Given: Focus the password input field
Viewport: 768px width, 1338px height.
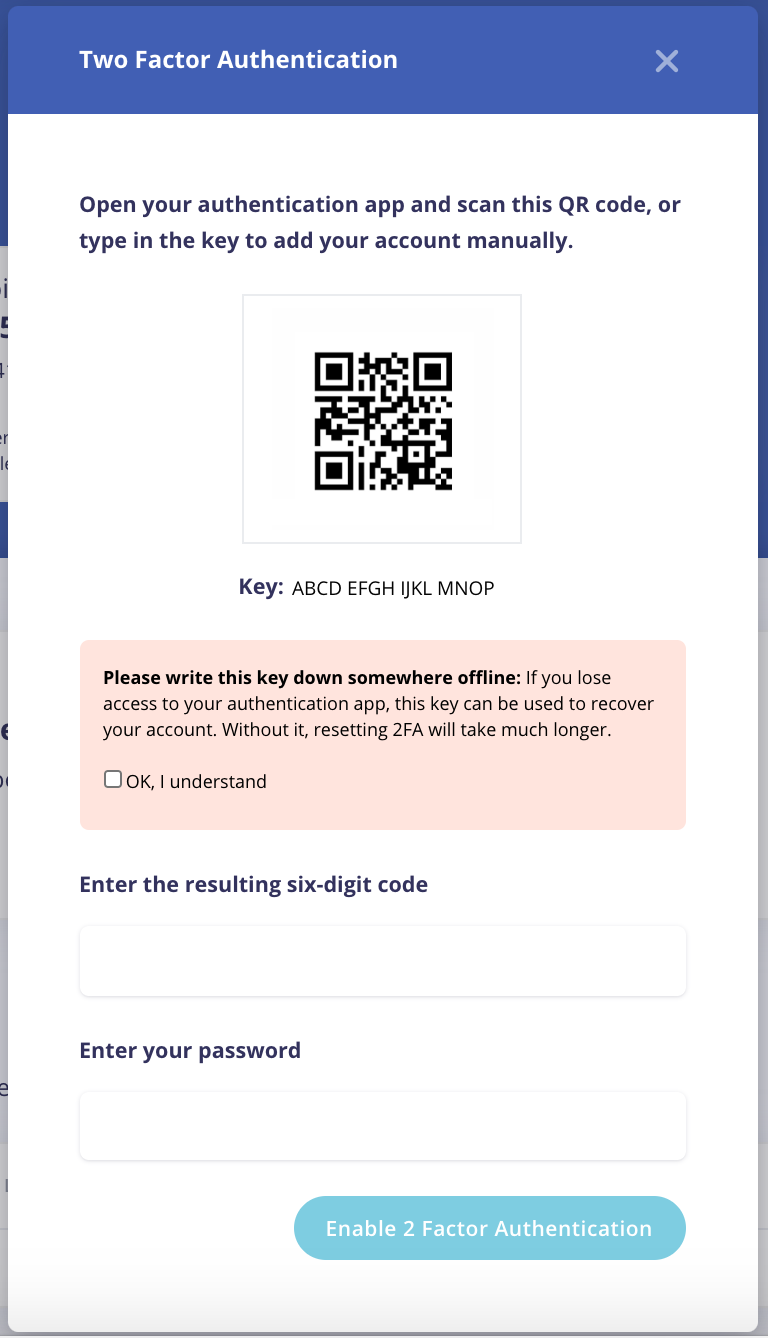Looking at the screenshot, I should pos(383,1126).
